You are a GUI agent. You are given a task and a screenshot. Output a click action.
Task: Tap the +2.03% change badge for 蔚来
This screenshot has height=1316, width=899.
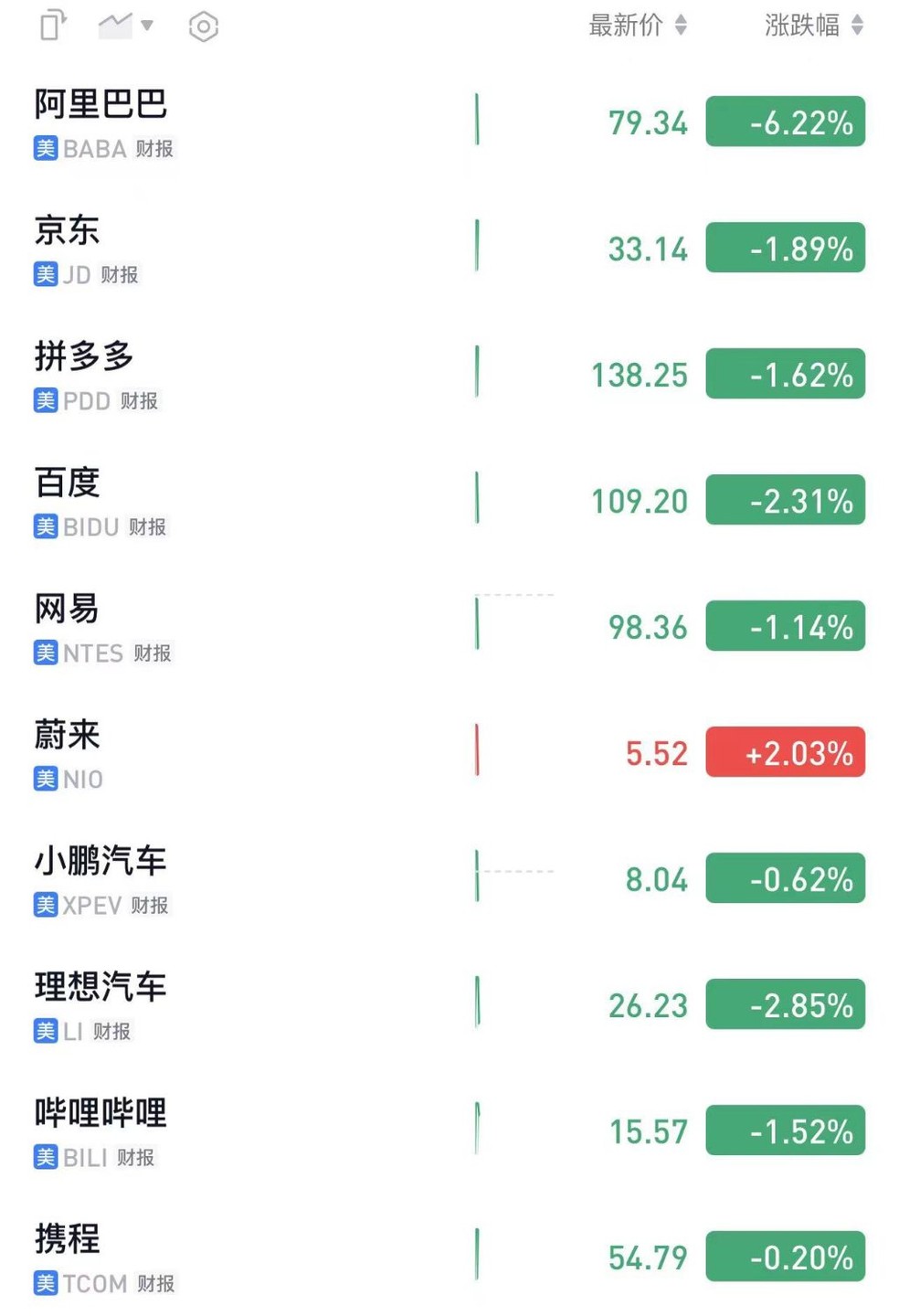[x=785, y=752]
